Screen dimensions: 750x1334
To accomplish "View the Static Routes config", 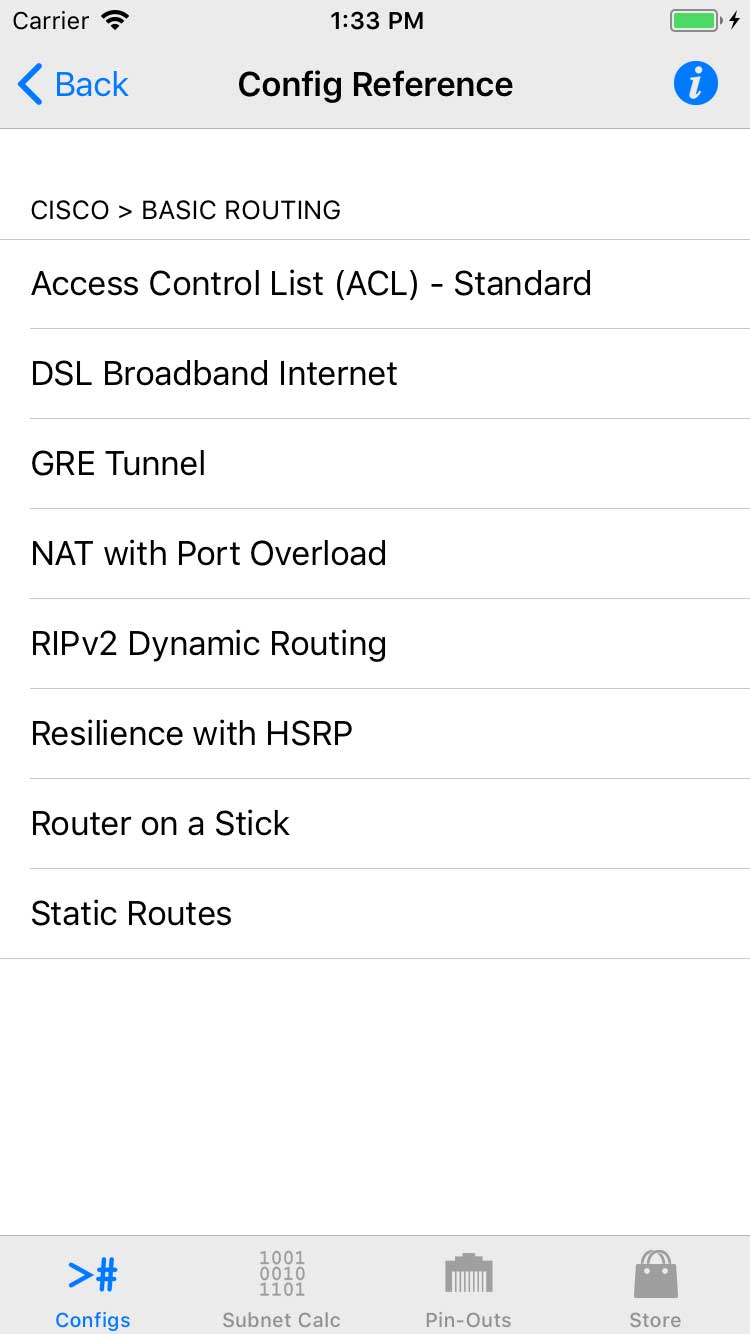I will (375, 914).
